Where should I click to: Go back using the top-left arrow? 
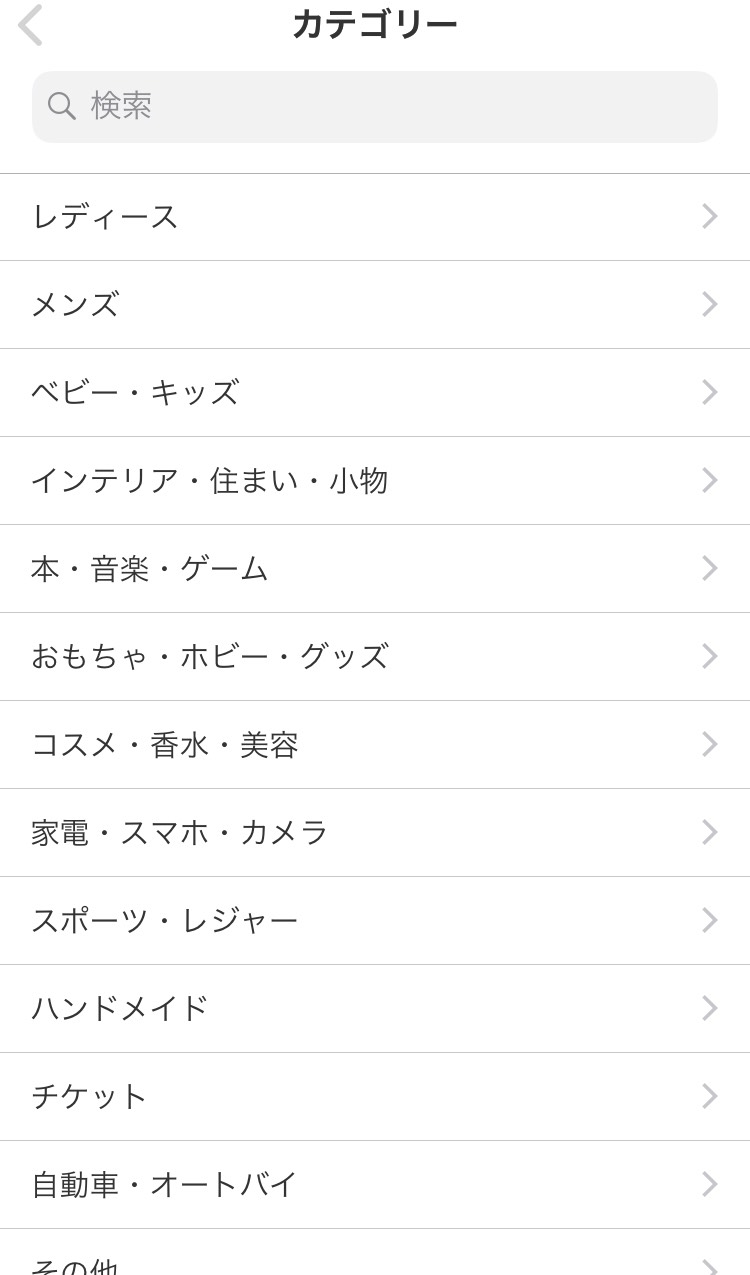pyautogui.click(x=30, y=25)
